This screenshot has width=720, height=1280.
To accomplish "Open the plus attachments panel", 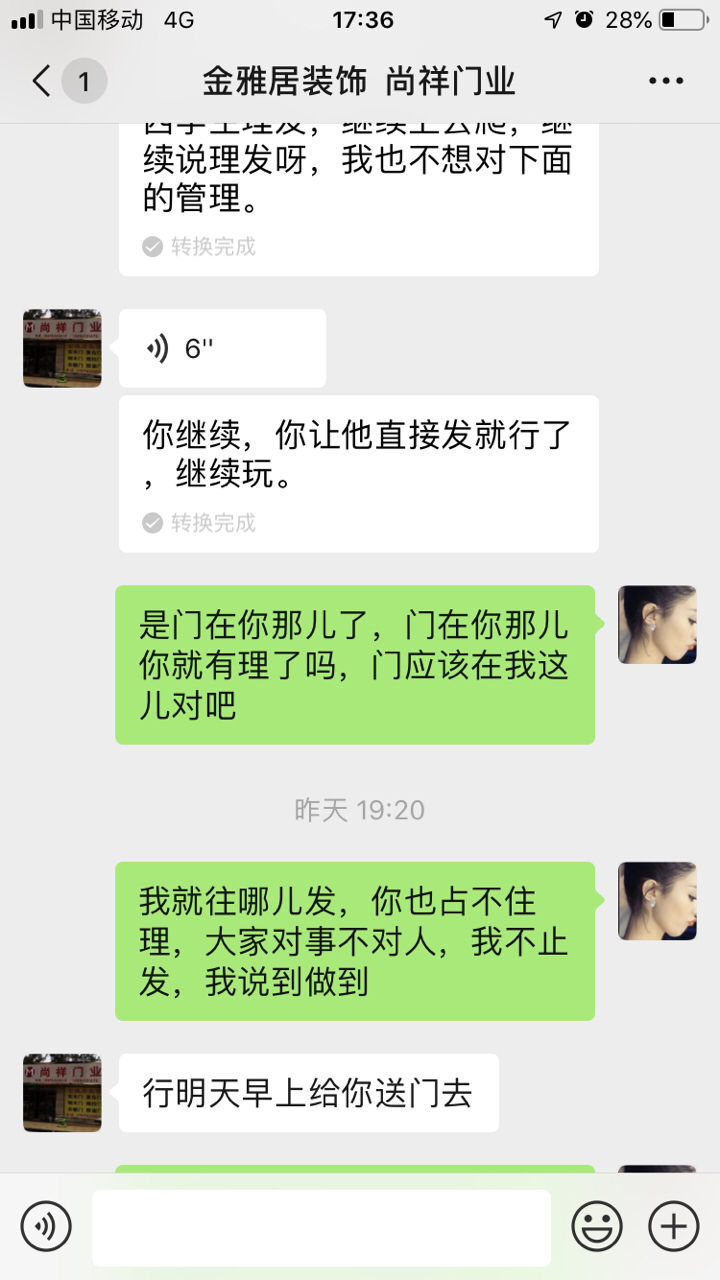I will tap(673, 1226).
